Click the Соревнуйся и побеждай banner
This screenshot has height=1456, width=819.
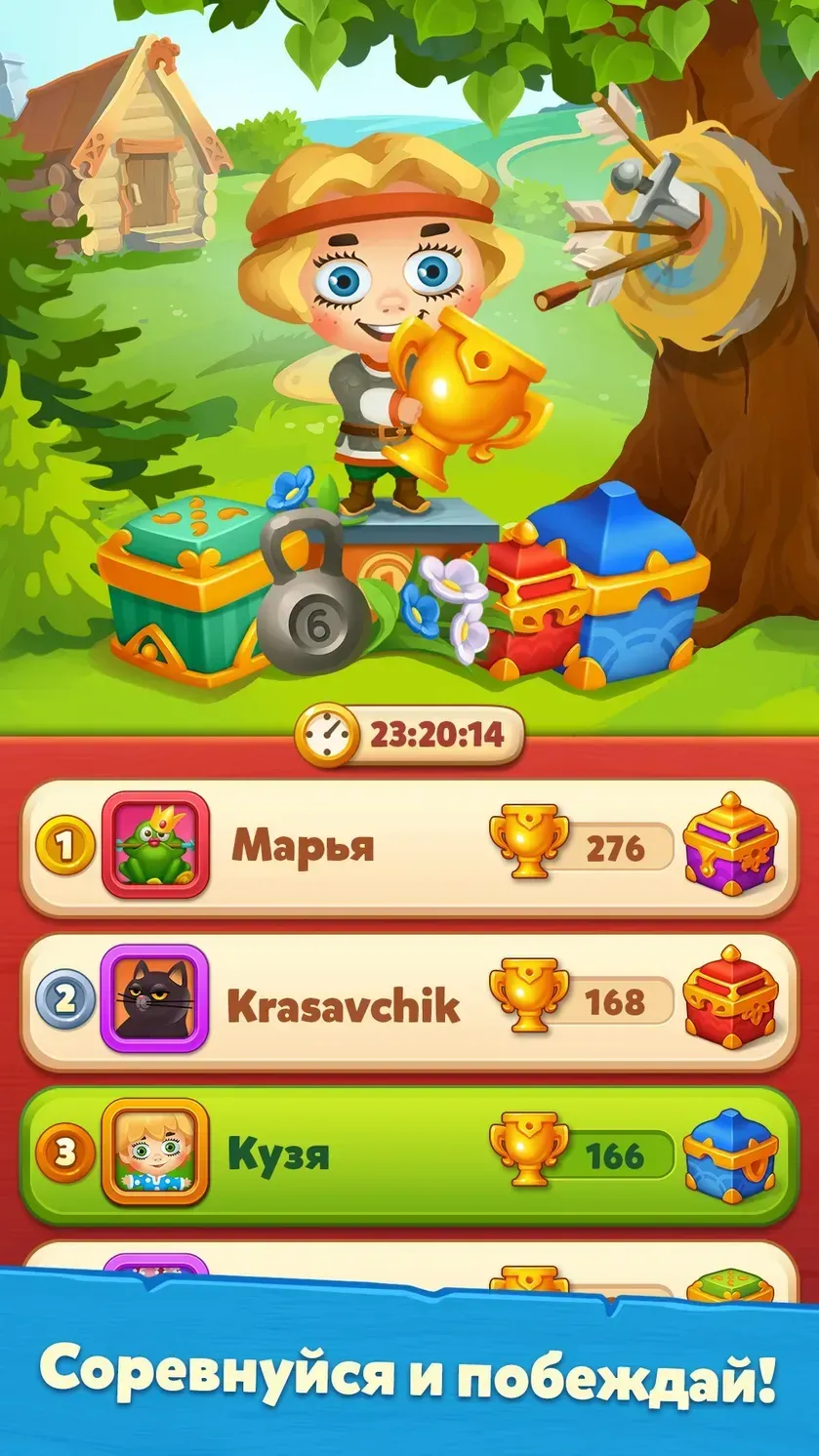pyautogui.click(x=409, y=1370)
